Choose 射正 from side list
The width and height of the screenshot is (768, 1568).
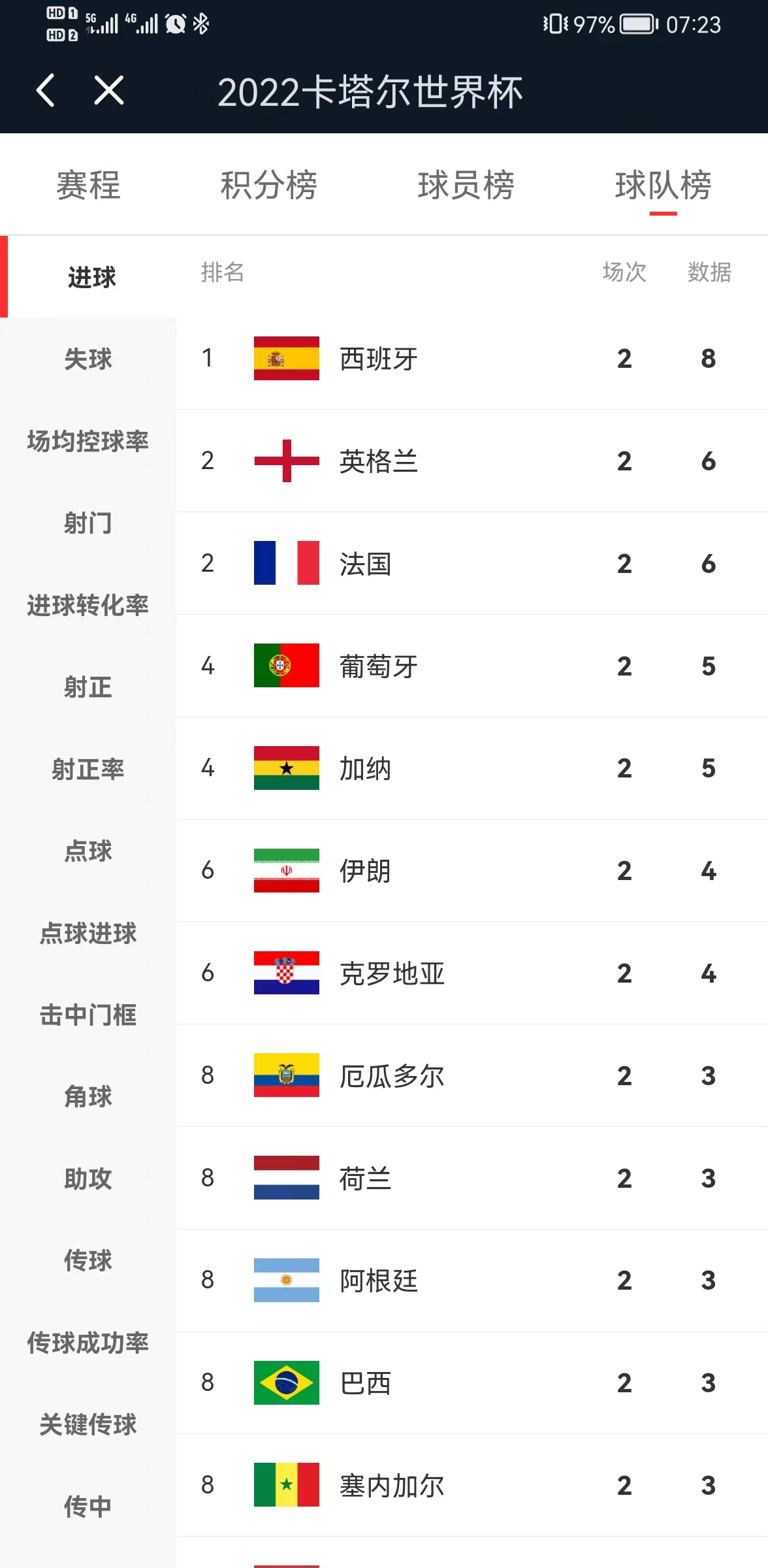(88, 687)
